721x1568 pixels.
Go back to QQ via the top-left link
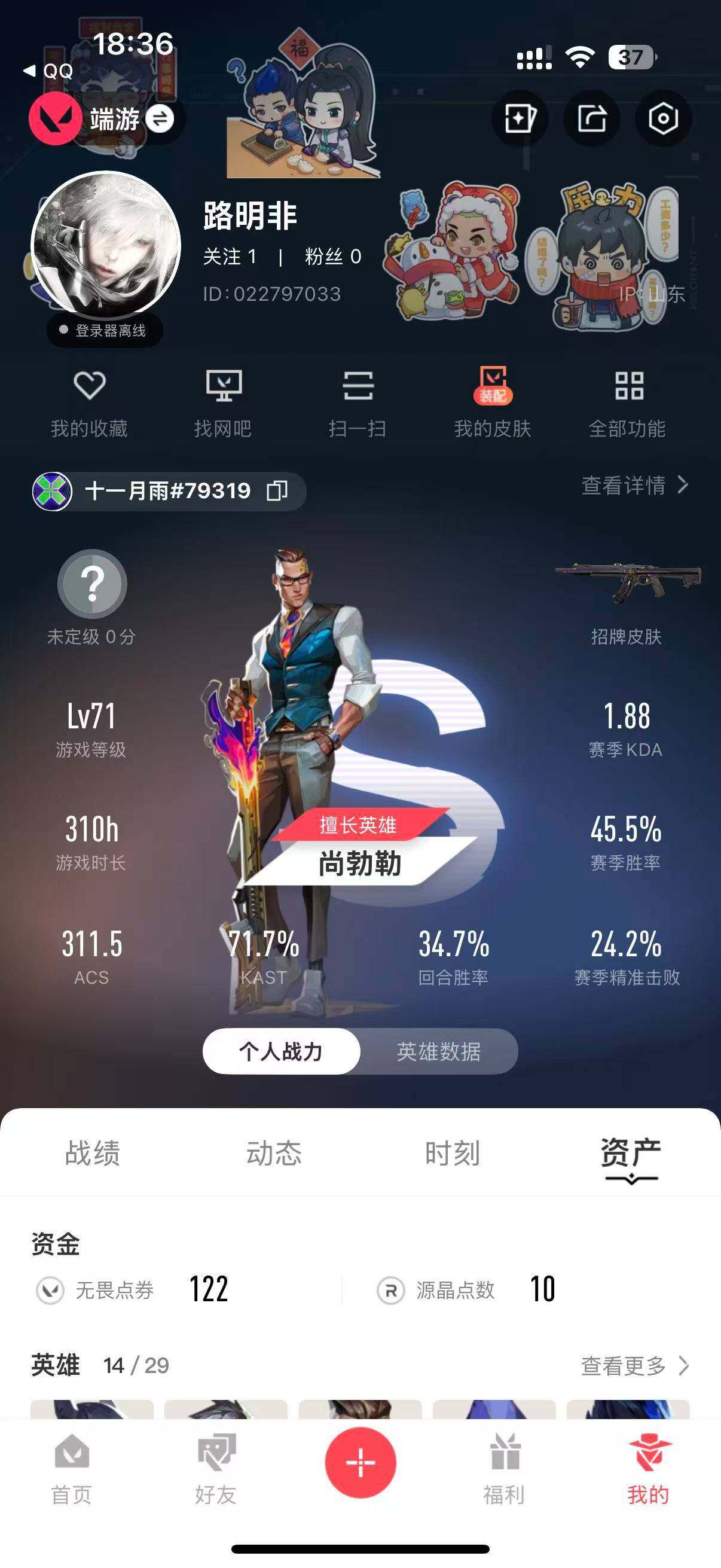(x=48, y=70)
